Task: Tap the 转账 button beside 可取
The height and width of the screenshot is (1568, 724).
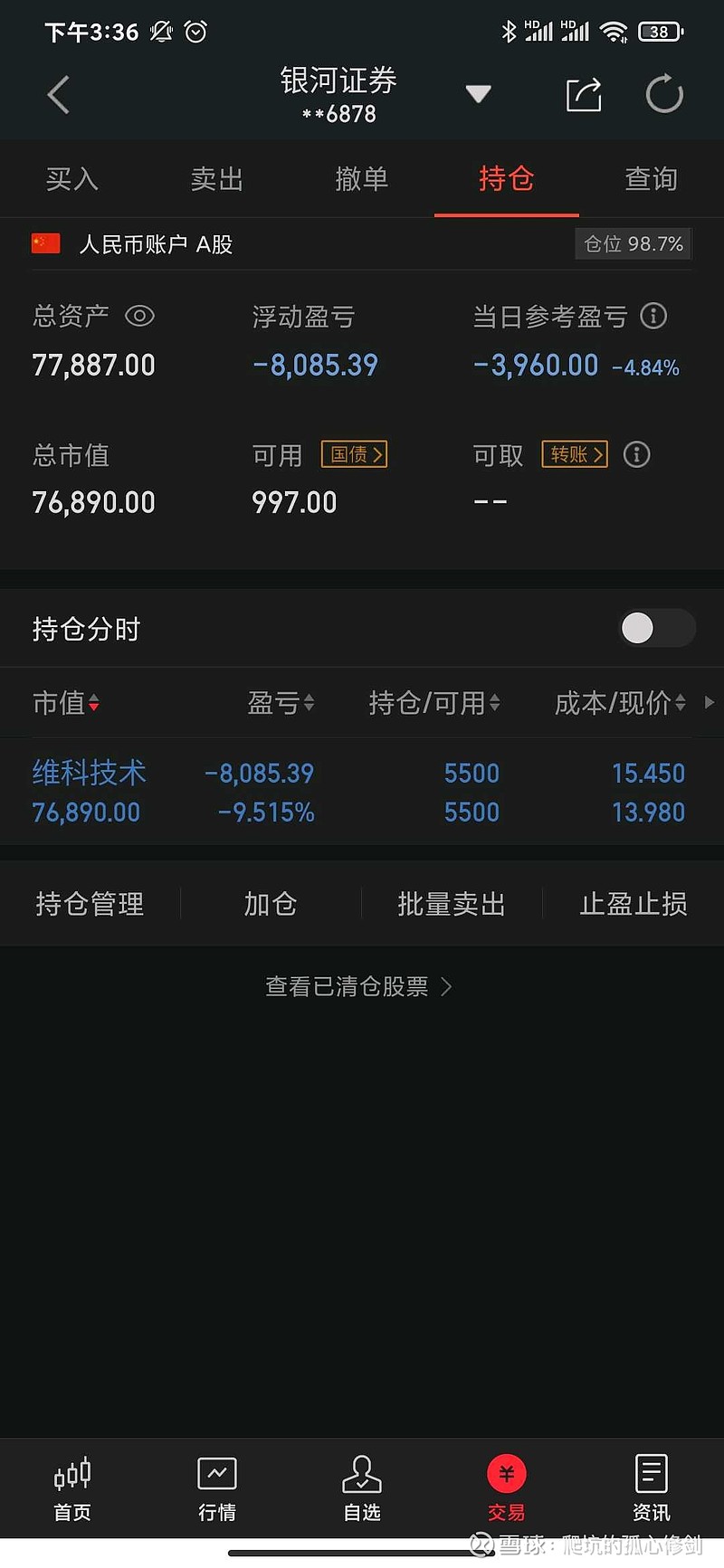Action: click(x=575, y=454)
